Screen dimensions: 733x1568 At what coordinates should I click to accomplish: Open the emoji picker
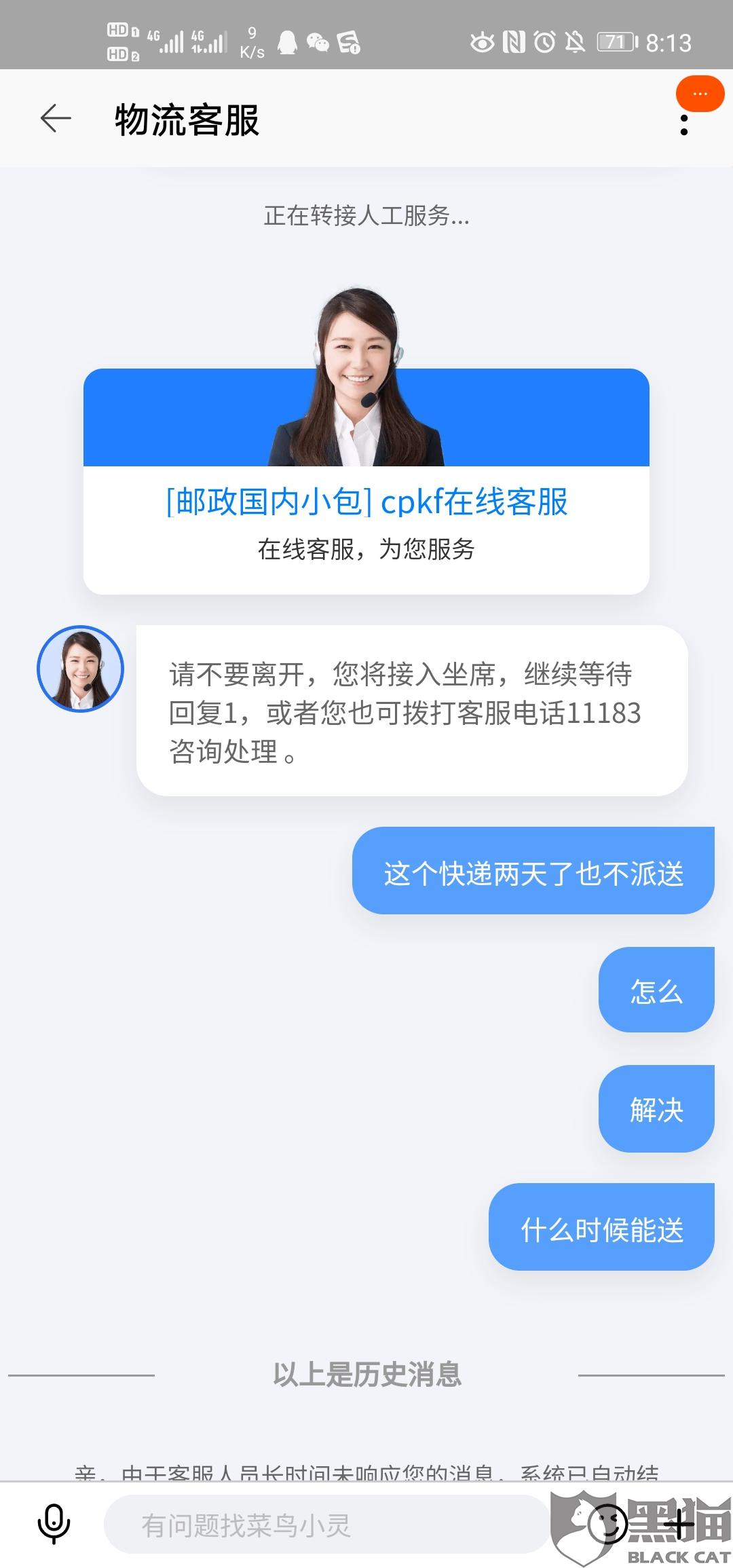point(606,1524)
